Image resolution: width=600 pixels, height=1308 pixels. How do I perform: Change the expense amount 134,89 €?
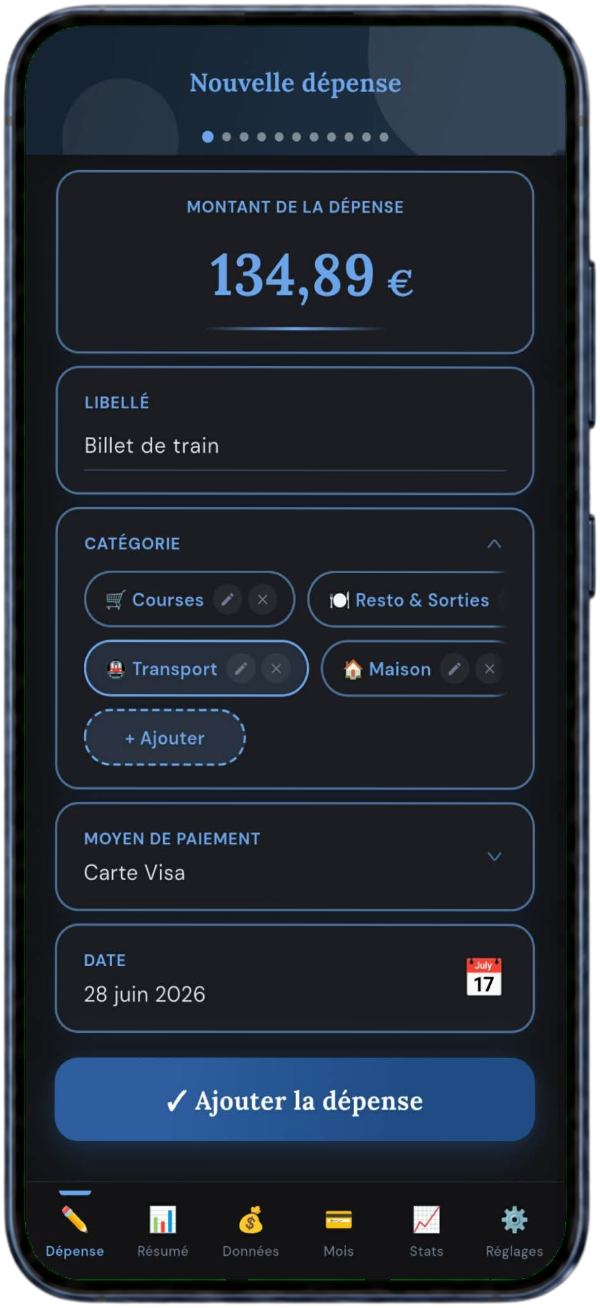[311, 276]
